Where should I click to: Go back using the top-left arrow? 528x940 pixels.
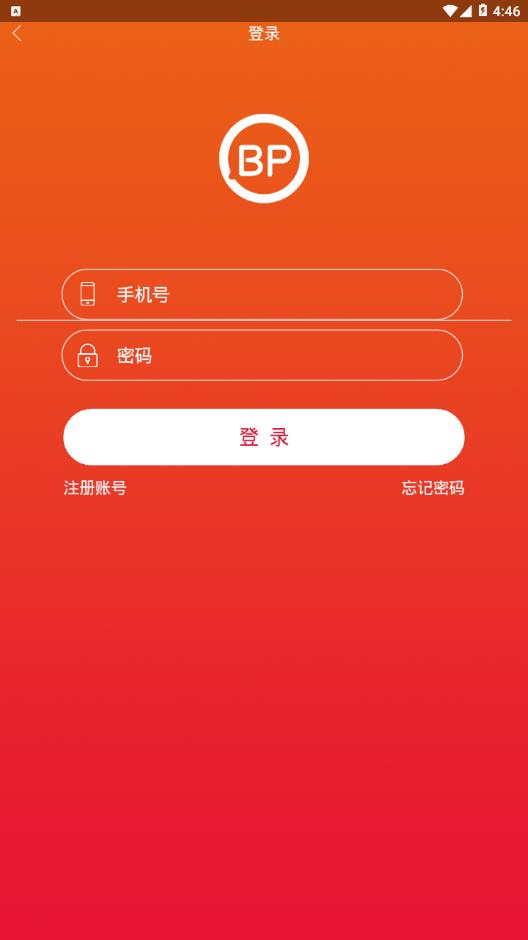[x=17, y=34]
